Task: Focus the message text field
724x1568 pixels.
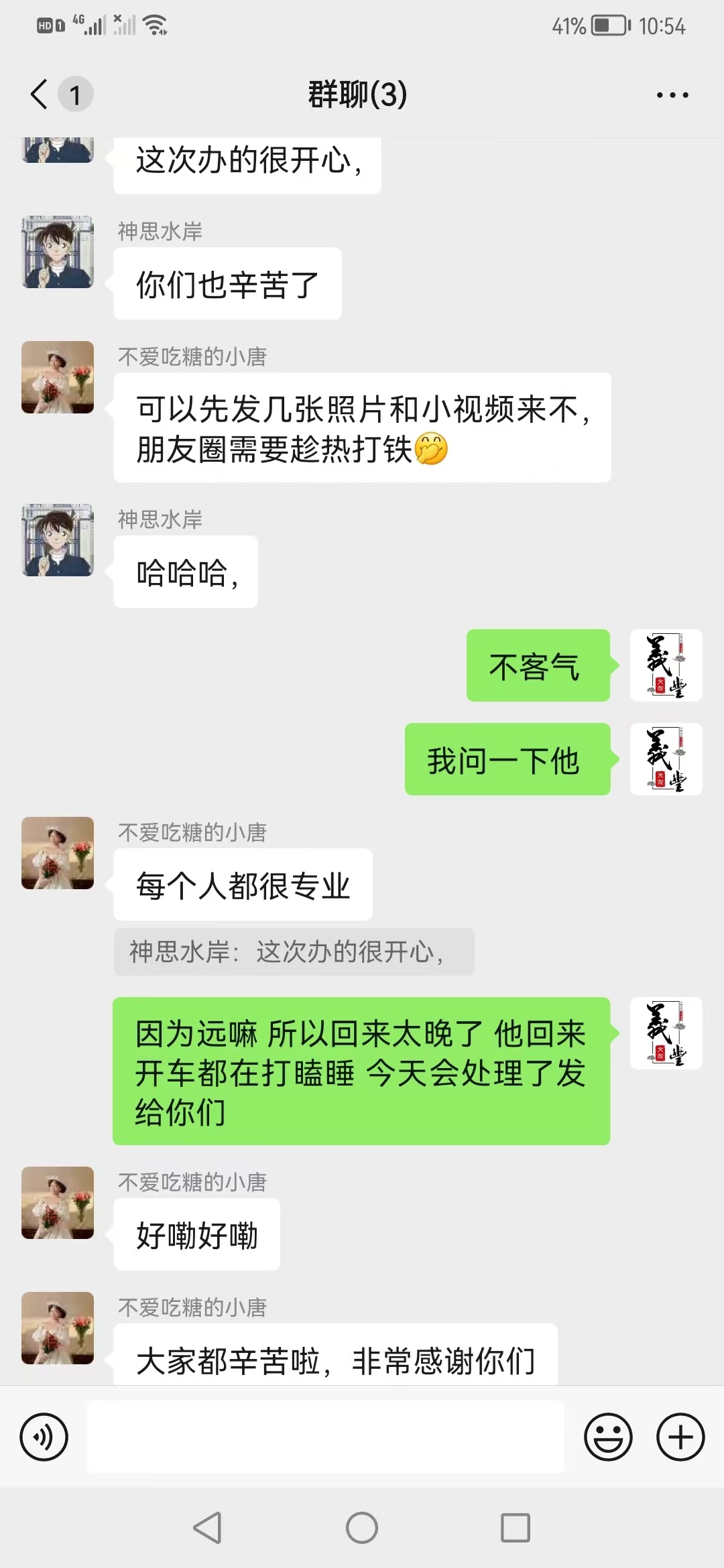Action: 326,1436
